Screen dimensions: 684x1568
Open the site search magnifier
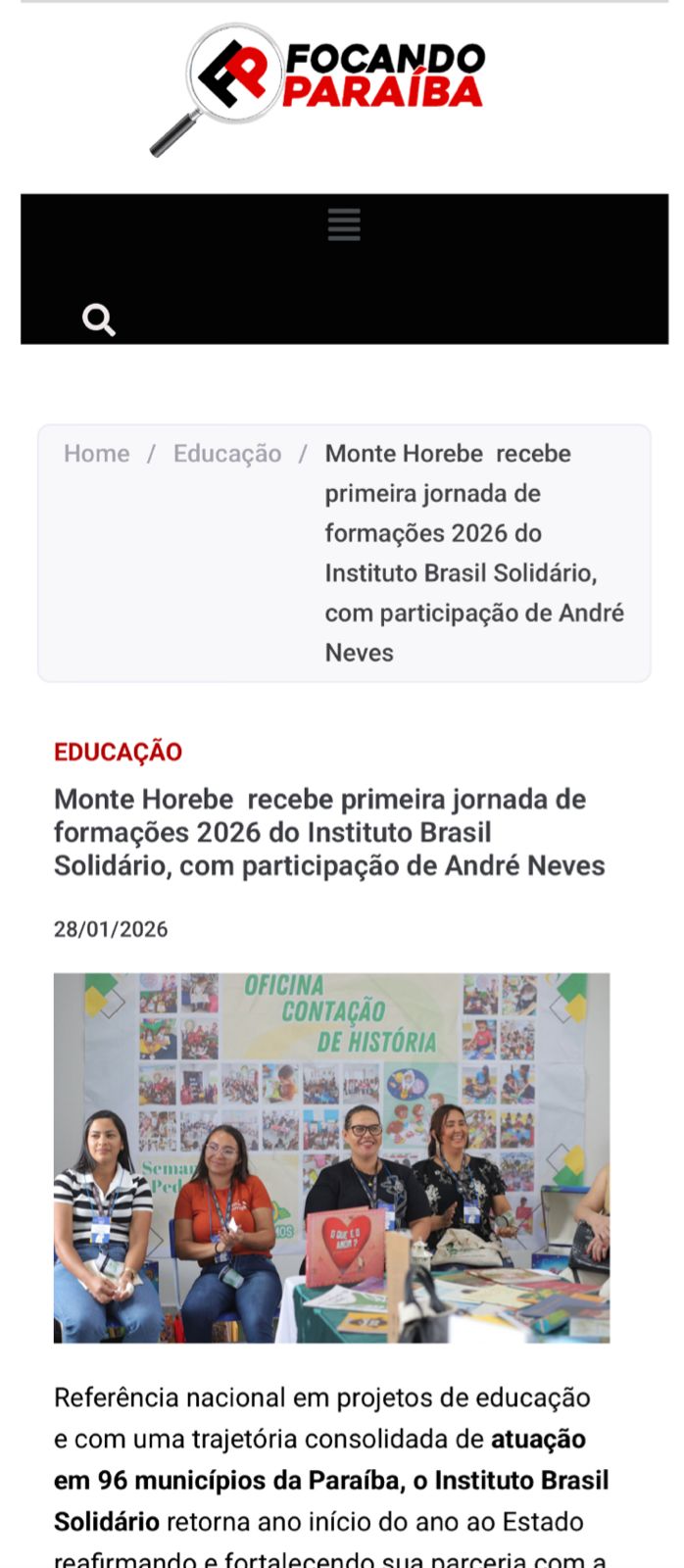[98, 319]
